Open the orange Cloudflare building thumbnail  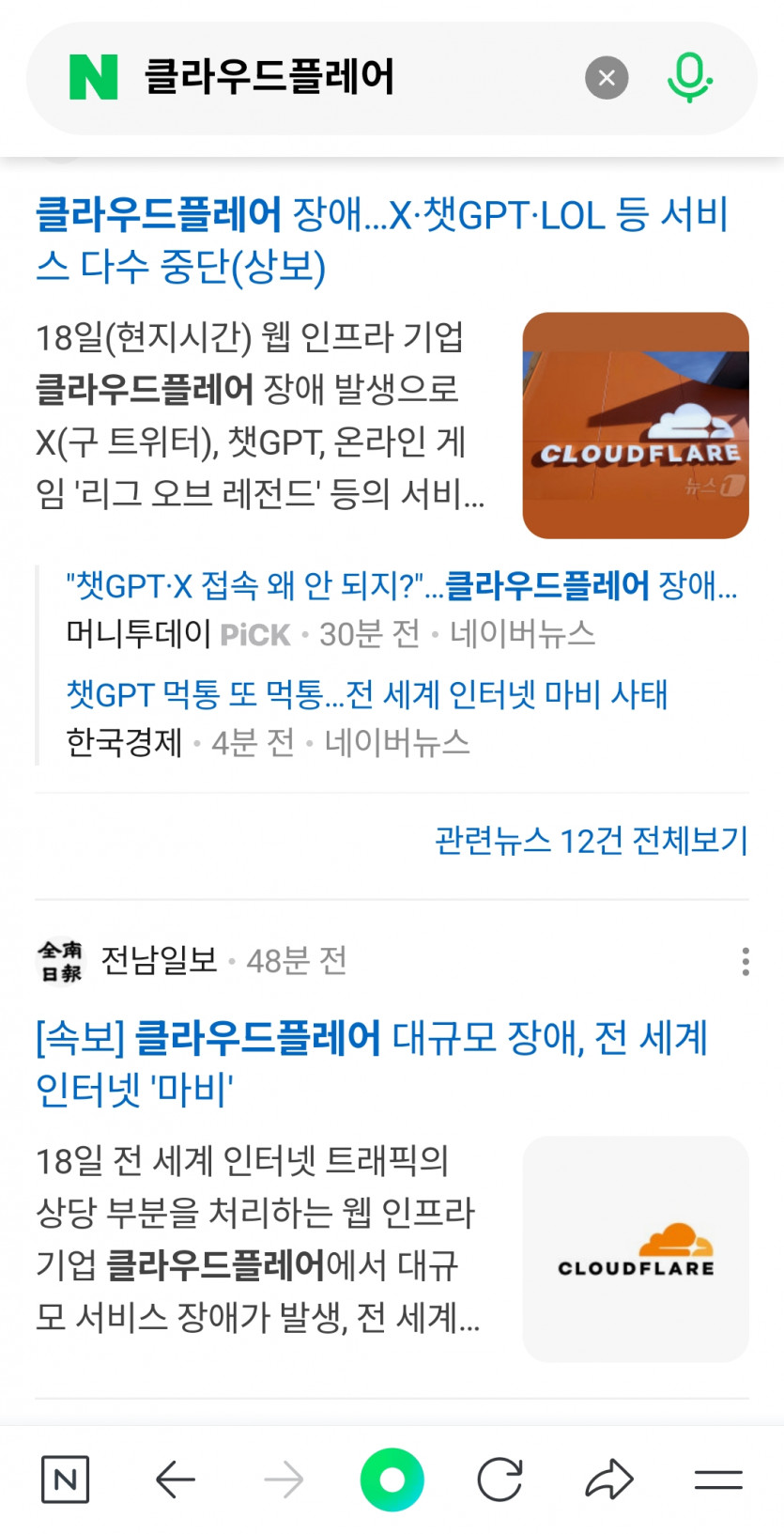click(636, 426)
